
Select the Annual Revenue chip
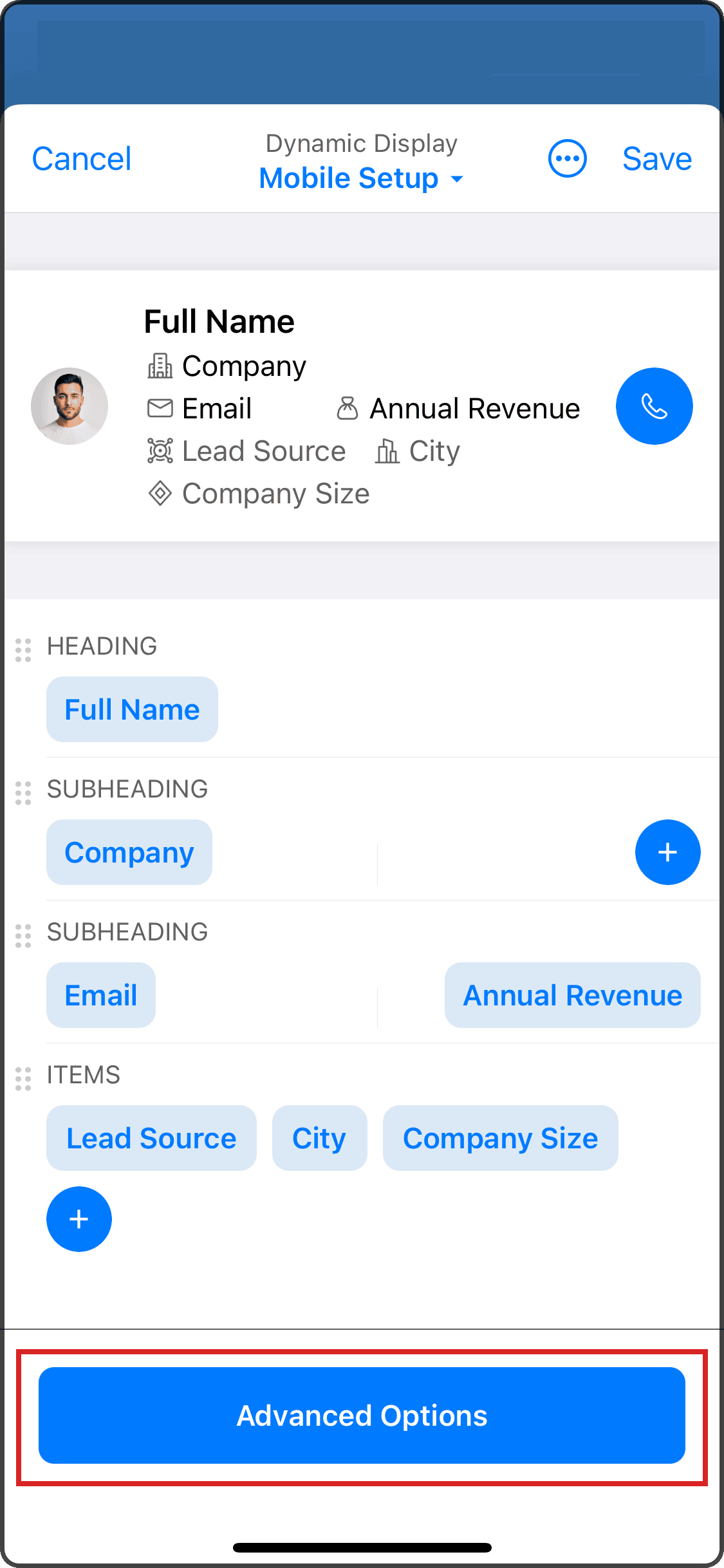tap(572, 995)
